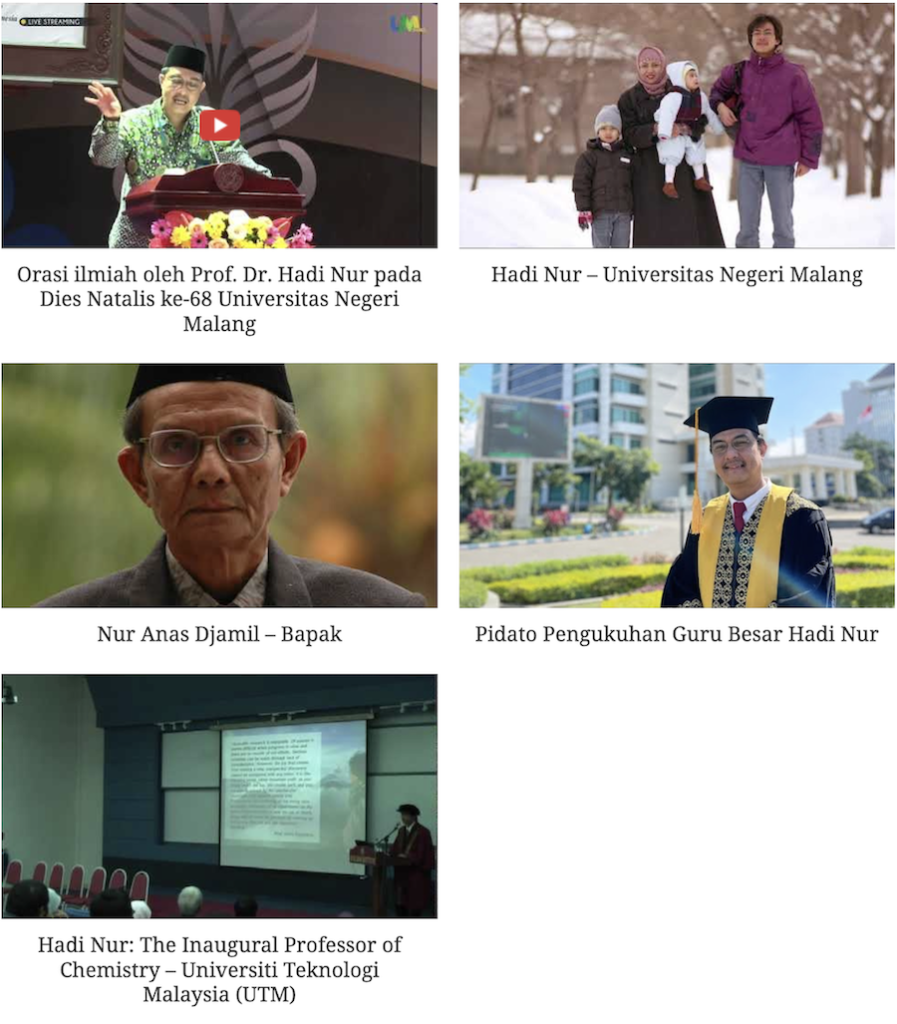Play the Orasi ilmiah Dies Natalis video
This screenshot has width=897, height=1024.
pos(220,125)
